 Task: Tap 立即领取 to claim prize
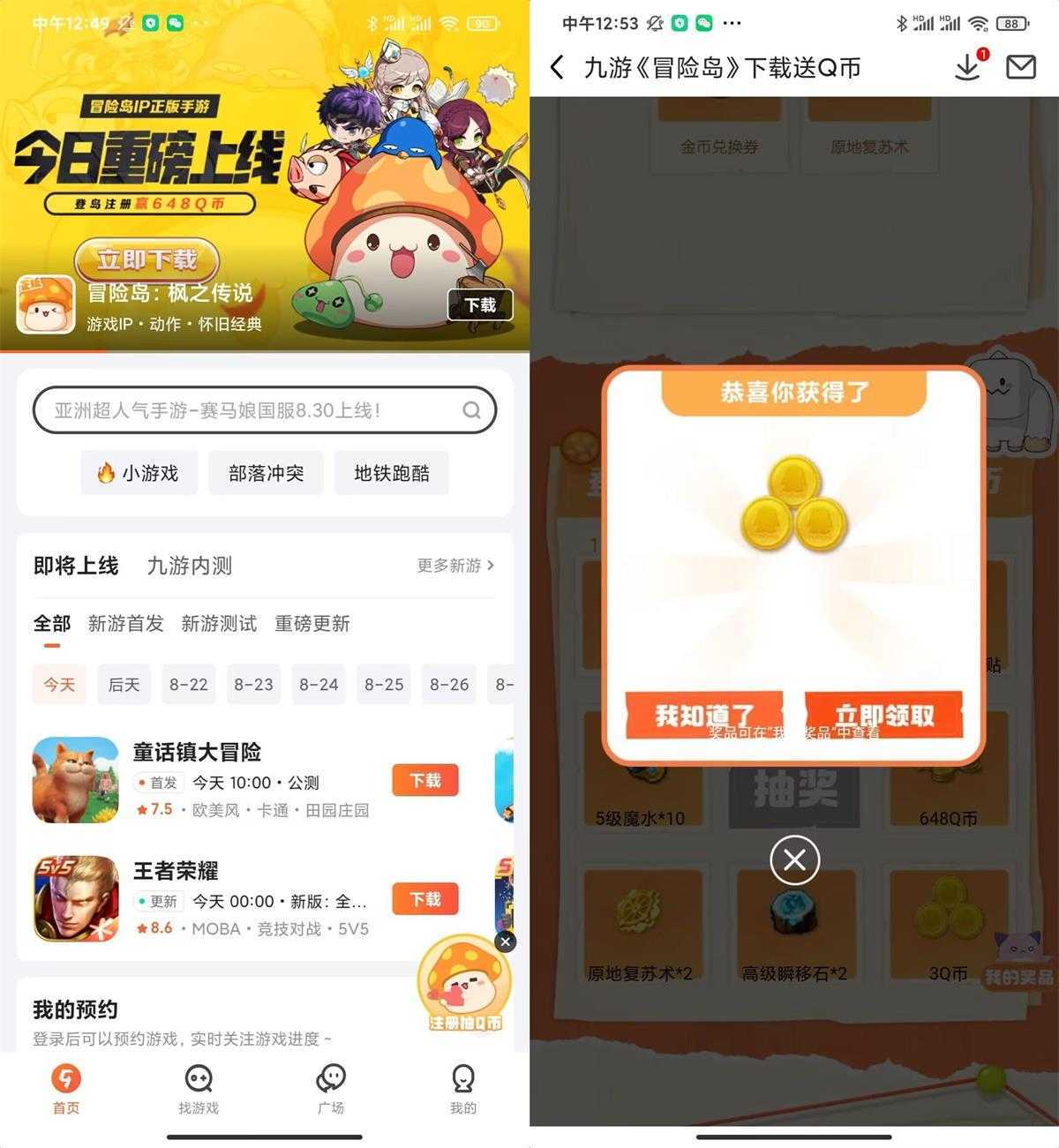(x=883, y=715)
